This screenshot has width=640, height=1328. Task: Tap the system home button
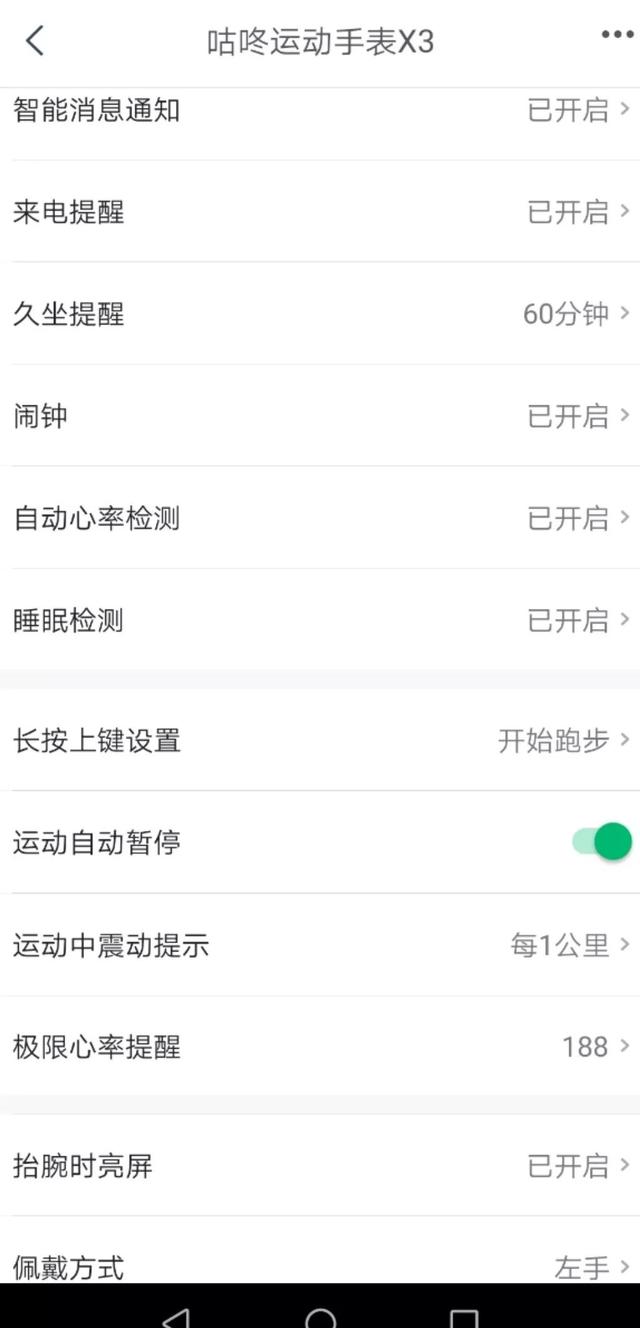click(x=320, y=1315)
